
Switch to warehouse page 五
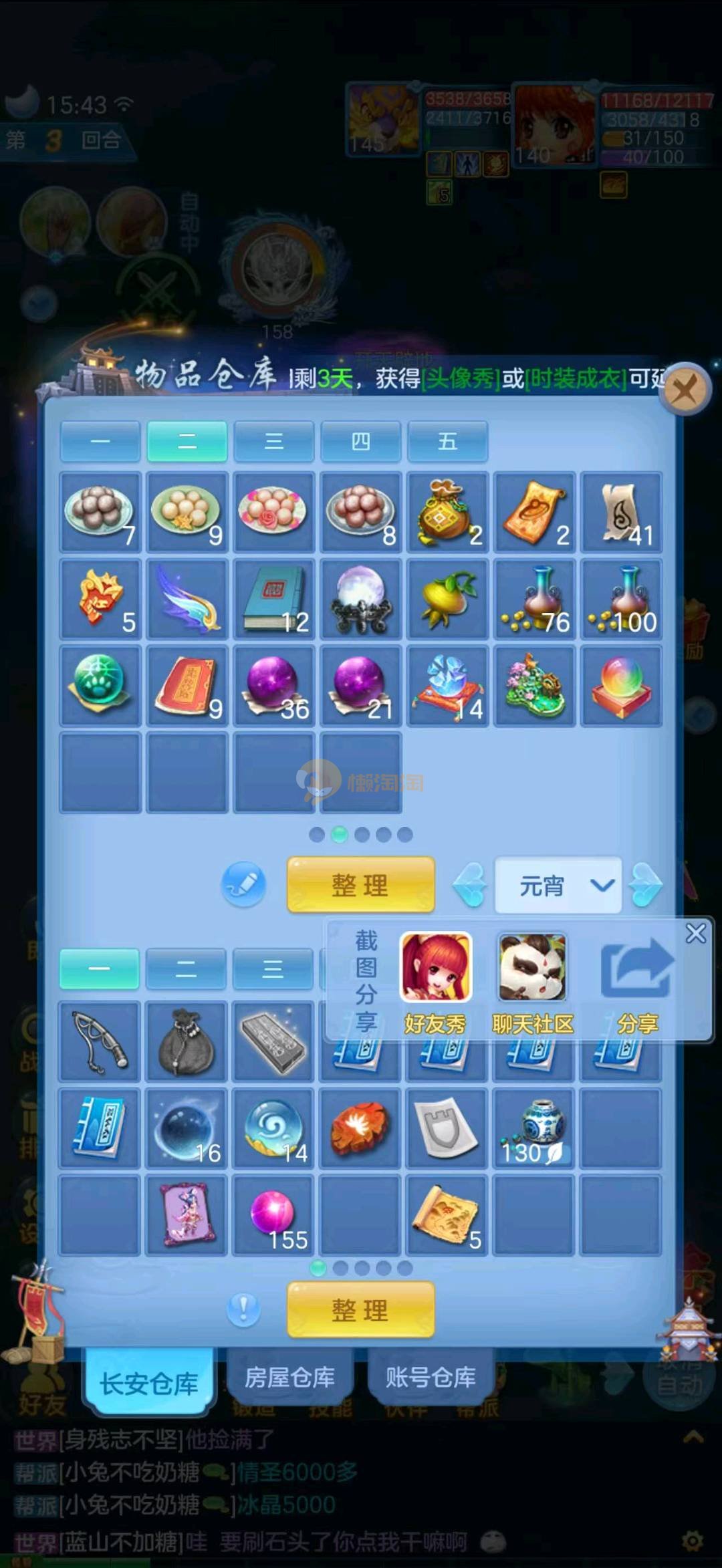click(x=447, y=442)
